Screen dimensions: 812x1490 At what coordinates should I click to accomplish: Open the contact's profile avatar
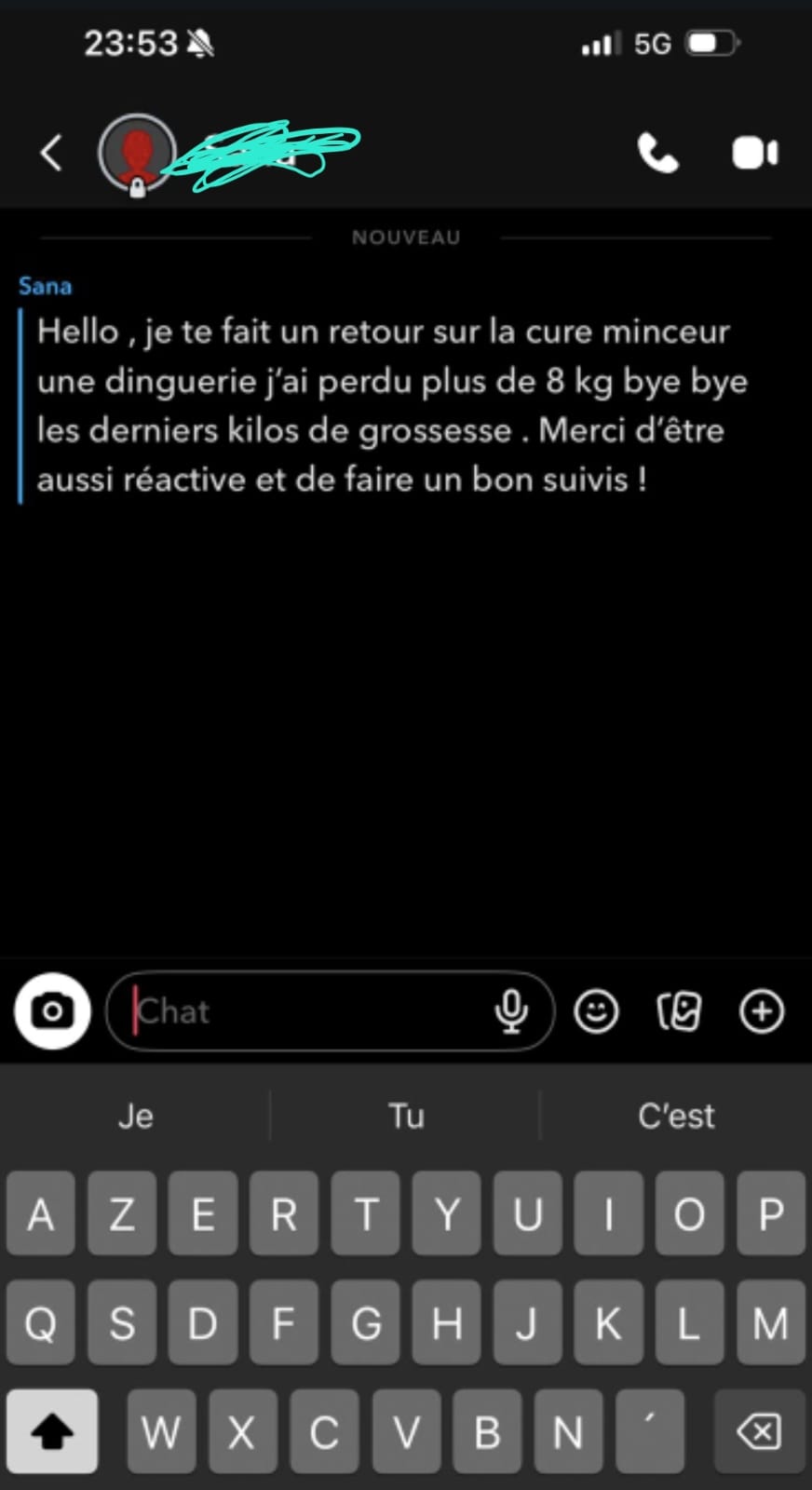[x=137, y=153]
